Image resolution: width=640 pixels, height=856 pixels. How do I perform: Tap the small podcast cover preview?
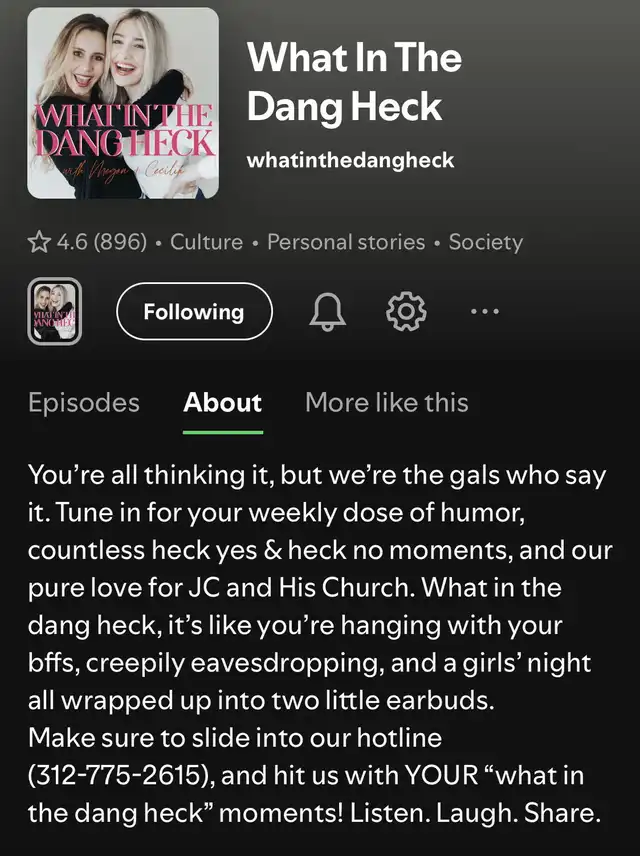click(x=55, y=312)
